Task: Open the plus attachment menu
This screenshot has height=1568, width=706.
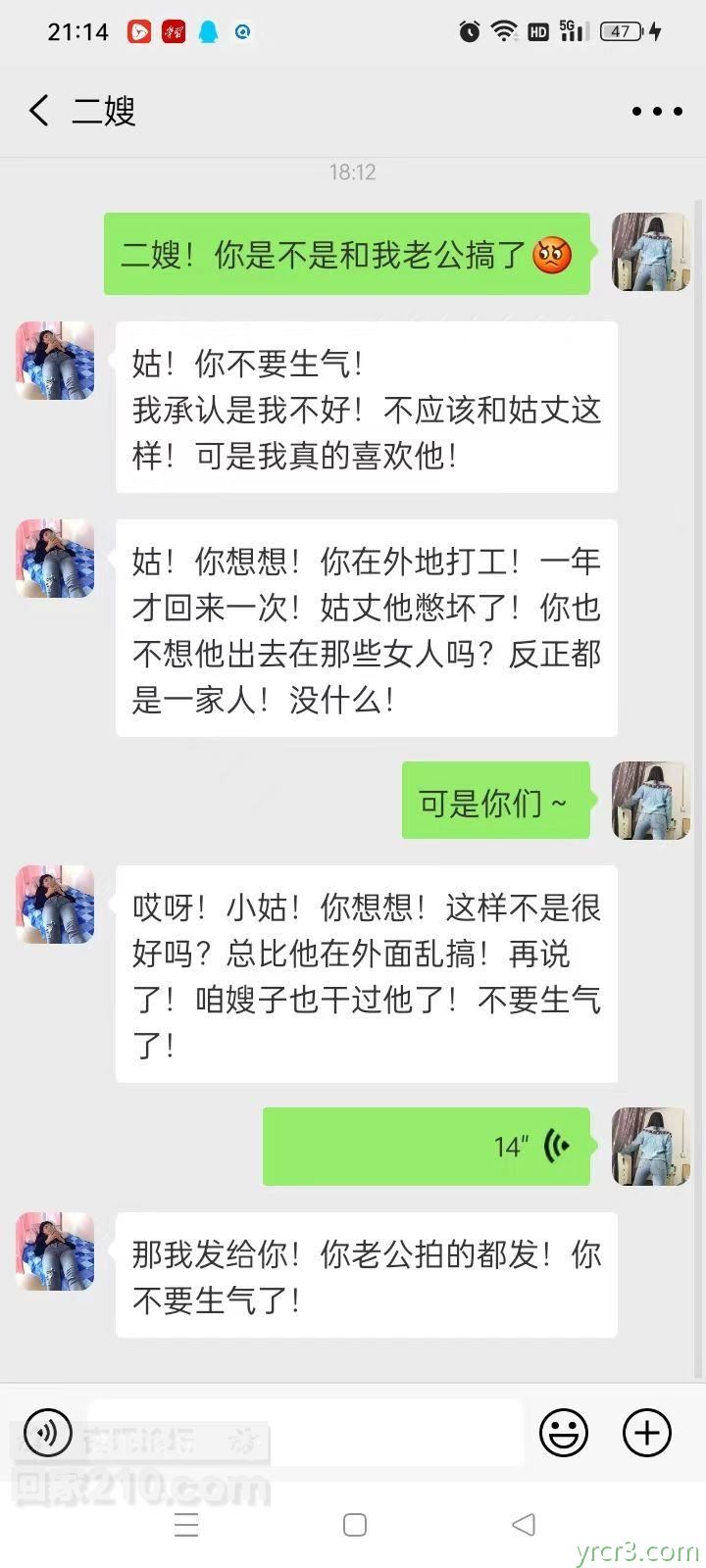Action: [x=647, y=1433]
